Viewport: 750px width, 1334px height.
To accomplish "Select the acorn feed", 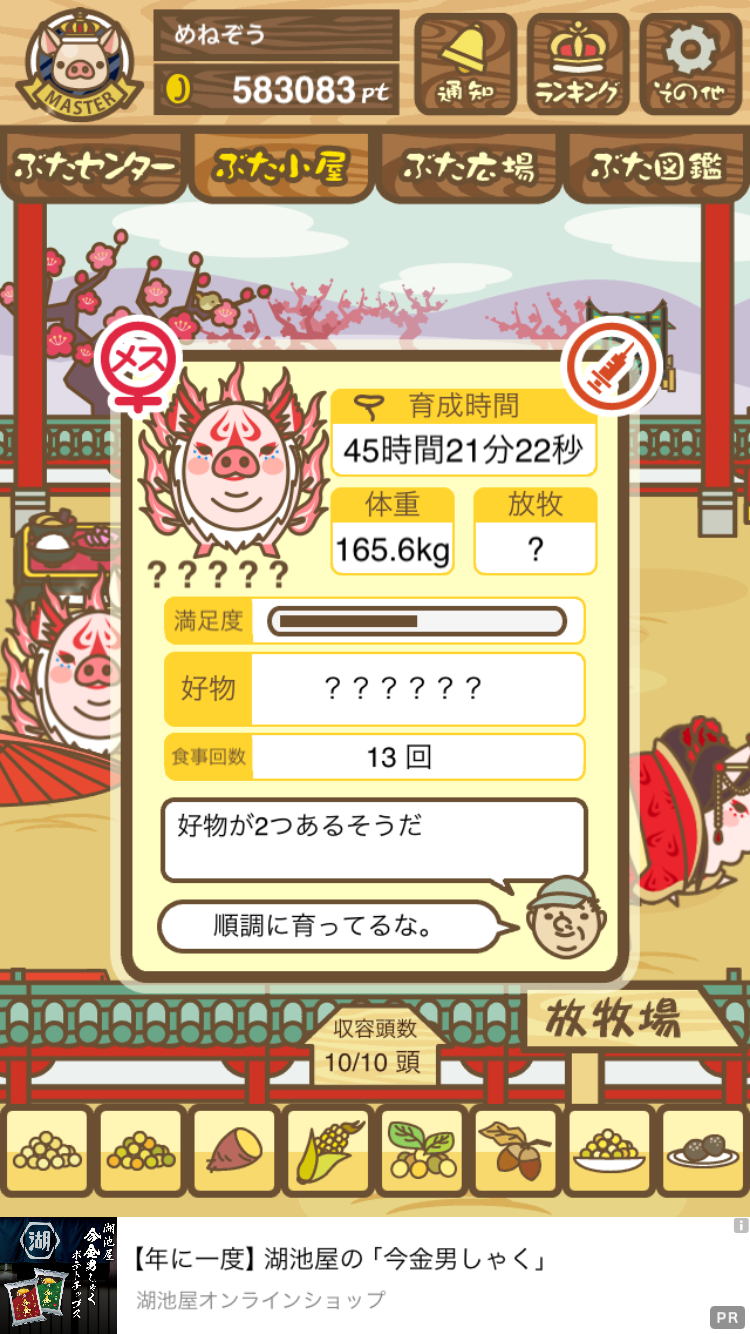I will pos(514,1150).
